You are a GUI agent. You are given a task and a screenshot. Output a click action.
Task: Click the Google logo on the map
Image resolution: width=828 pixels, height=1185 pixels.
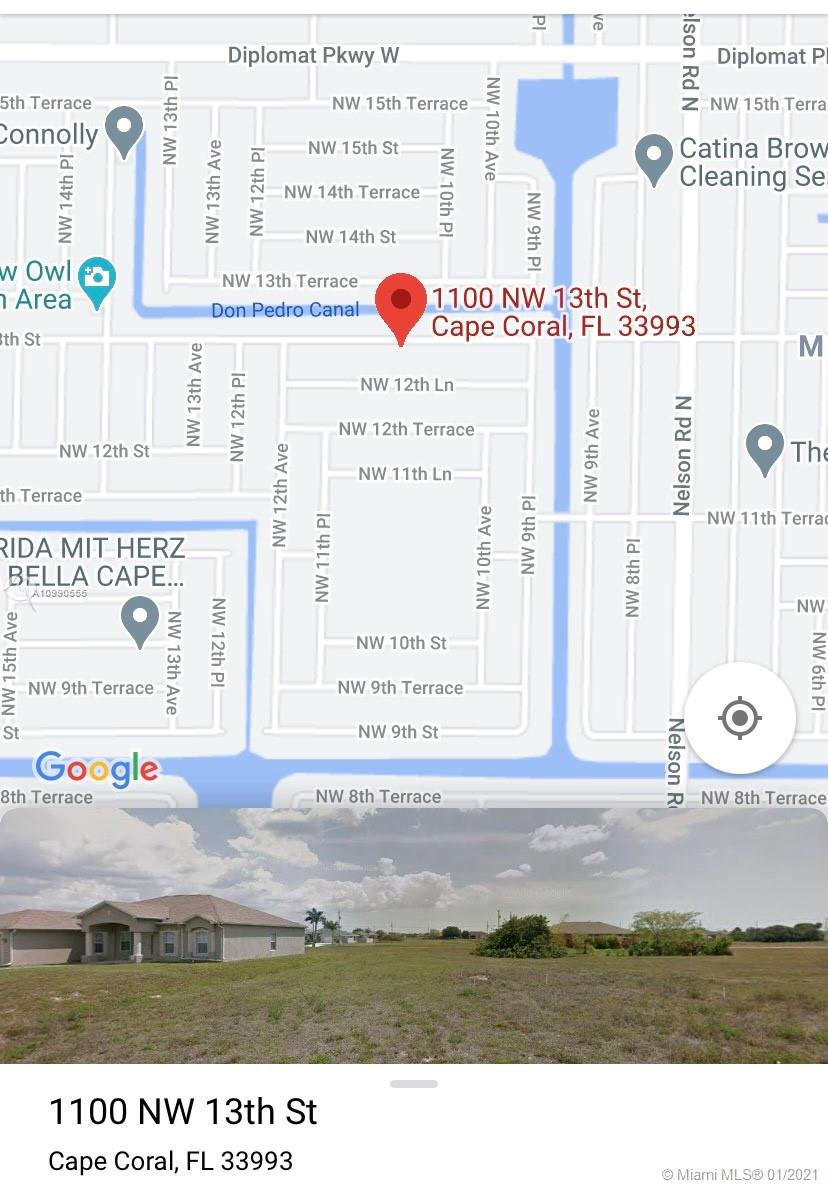[96, 768]
